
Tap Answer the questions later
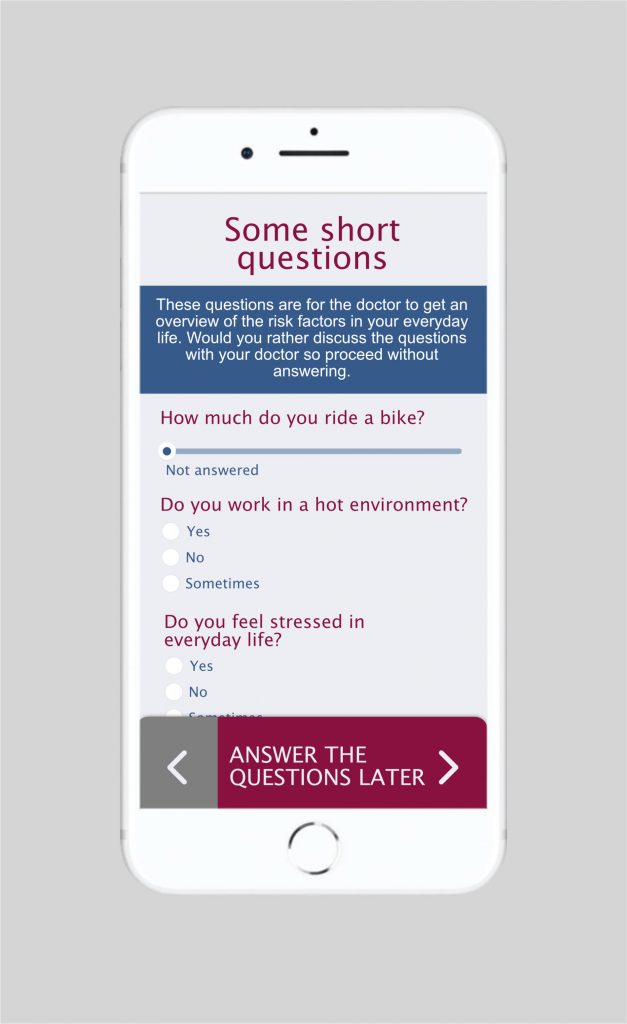point(352,763)
